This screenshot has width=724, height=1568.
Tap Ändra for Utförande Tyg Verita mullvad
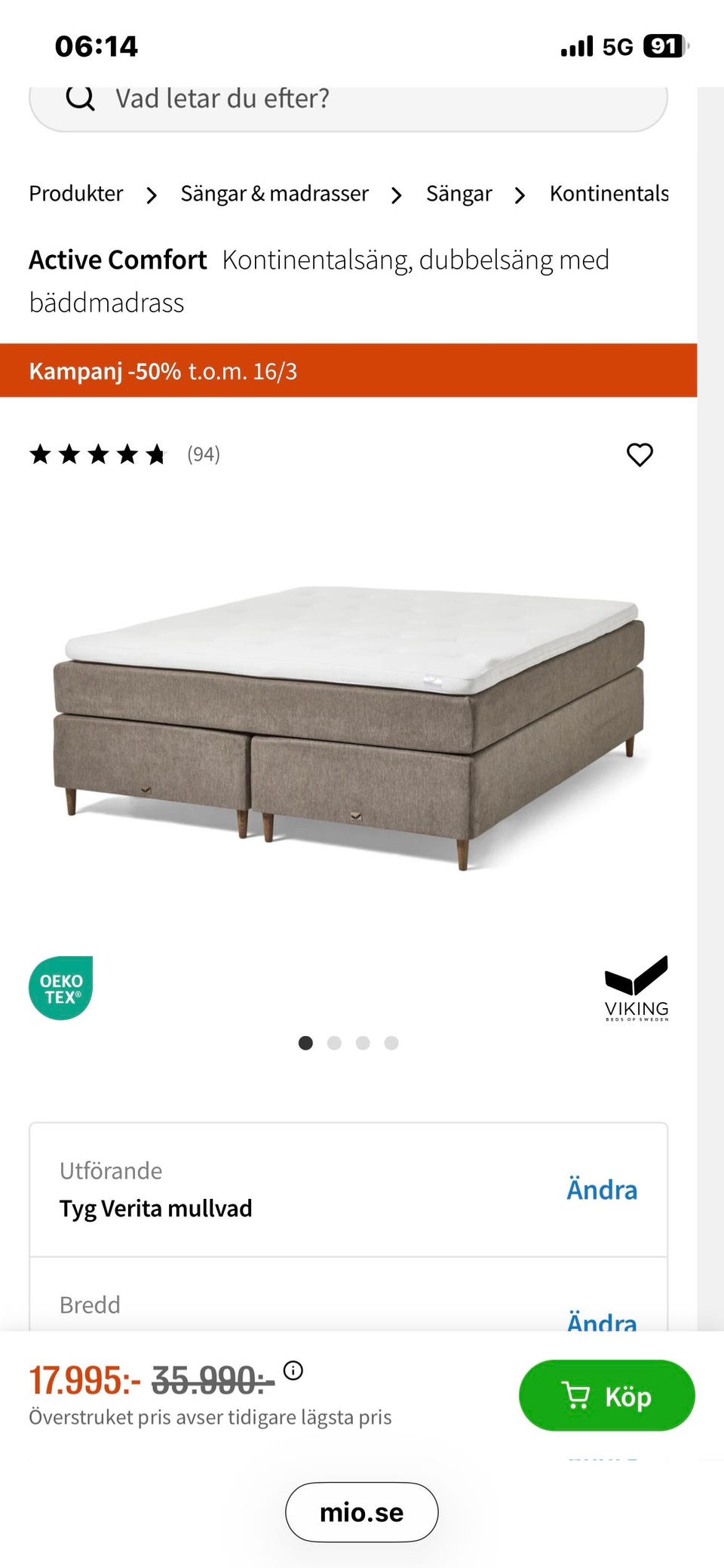click(602, 1189)
